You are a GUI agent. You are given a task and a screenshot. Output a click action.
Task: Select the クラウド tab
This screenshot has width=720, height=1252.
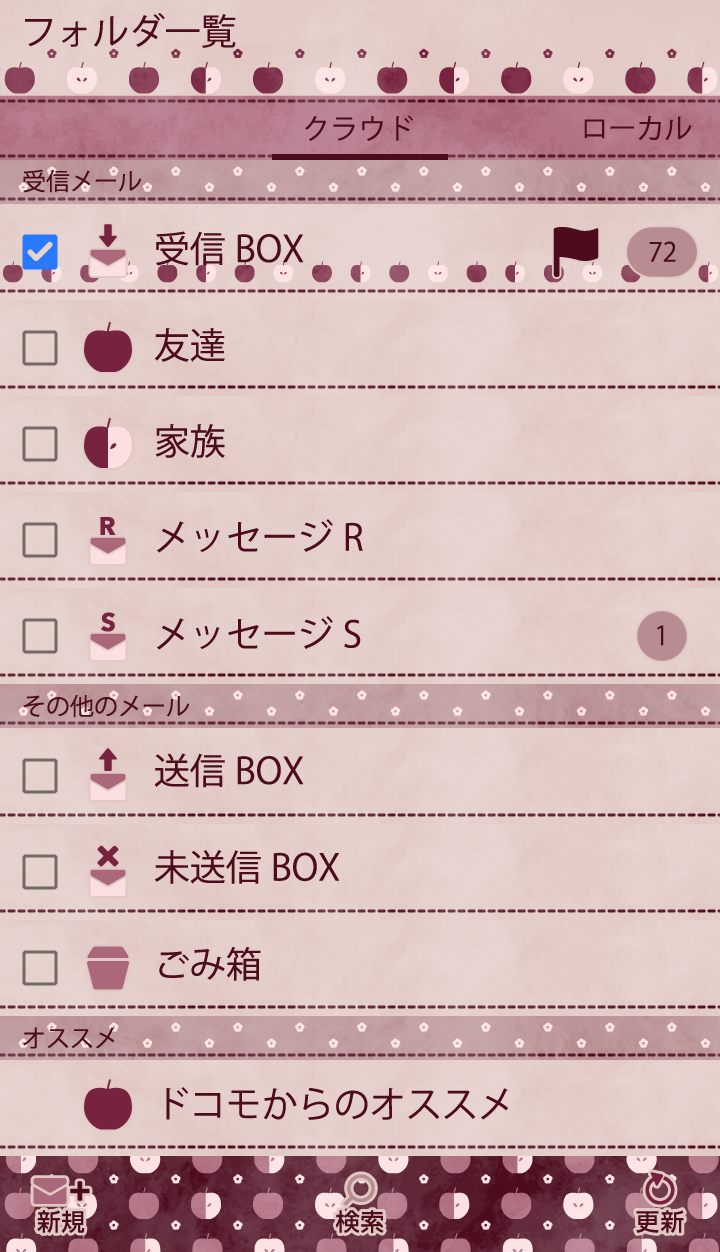click(x=359, y=128)
